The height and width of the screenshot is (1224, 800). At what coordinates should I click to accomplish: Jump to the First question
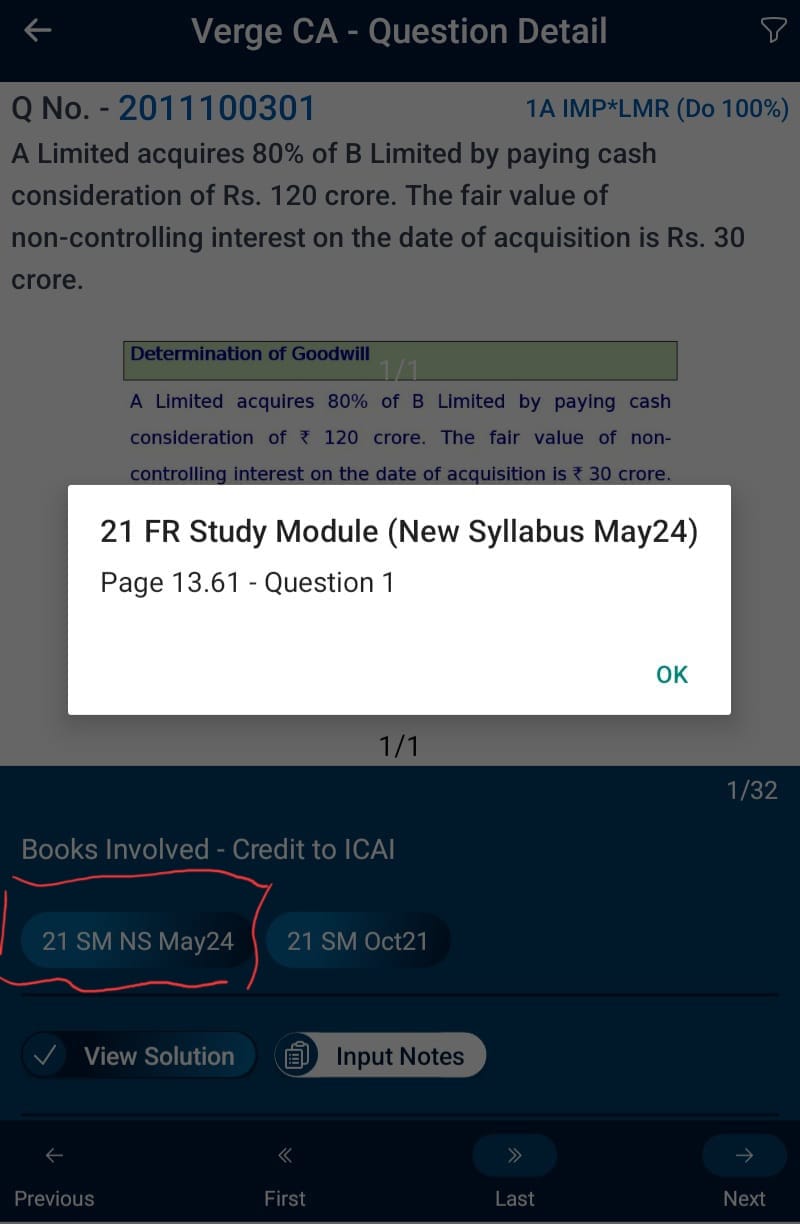click(285, 1175)
